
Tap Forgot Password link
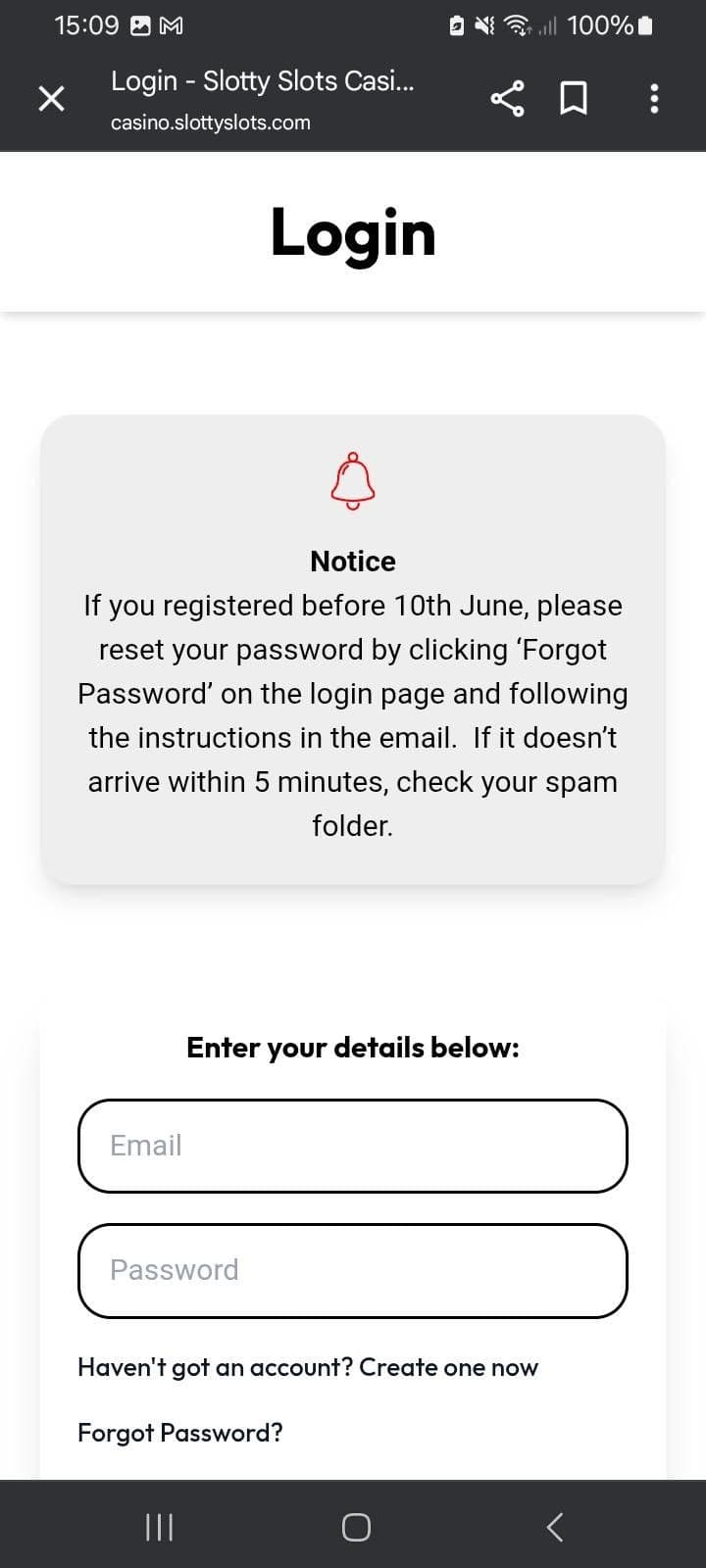click(x=180, y=1433)
